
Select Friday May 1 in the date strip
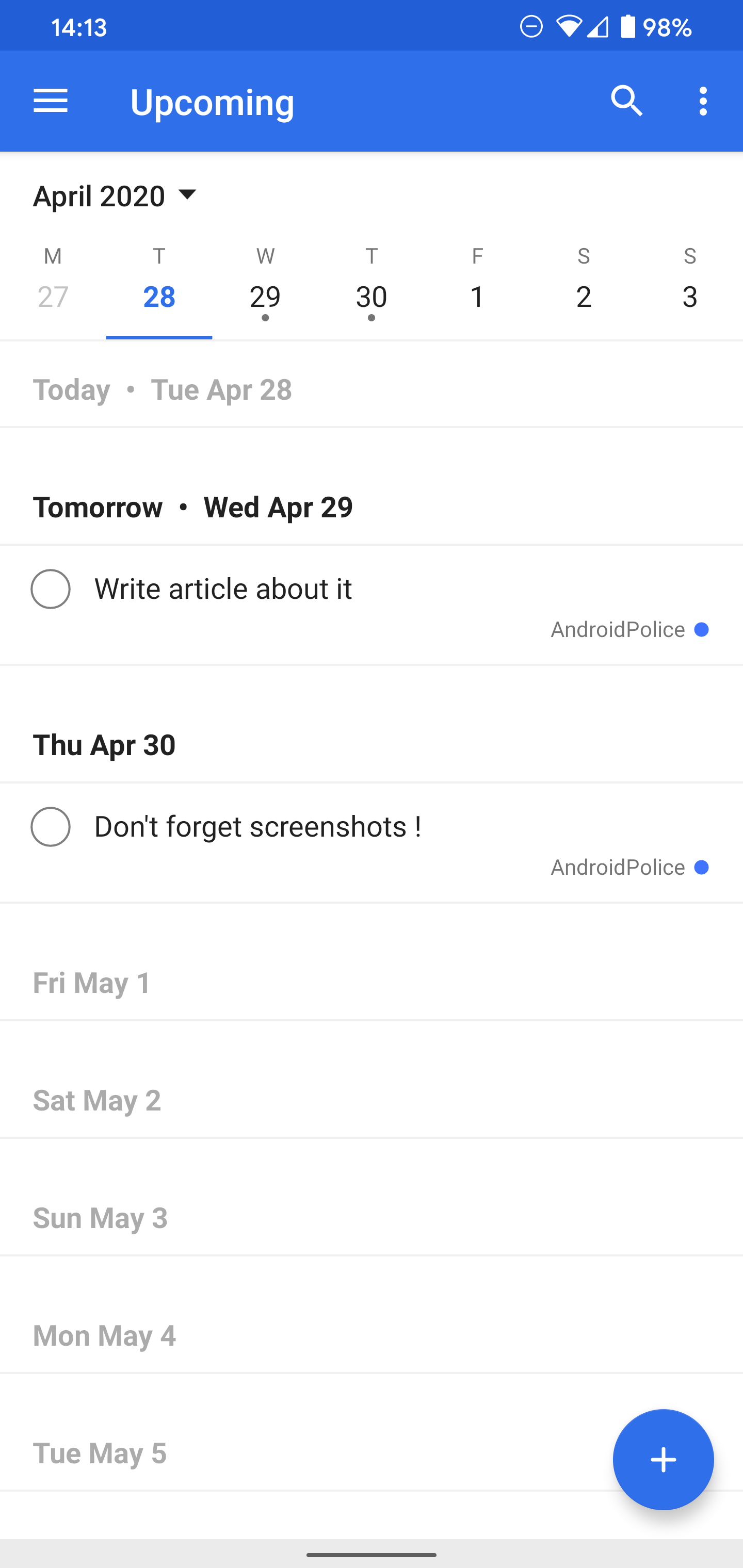477,297
